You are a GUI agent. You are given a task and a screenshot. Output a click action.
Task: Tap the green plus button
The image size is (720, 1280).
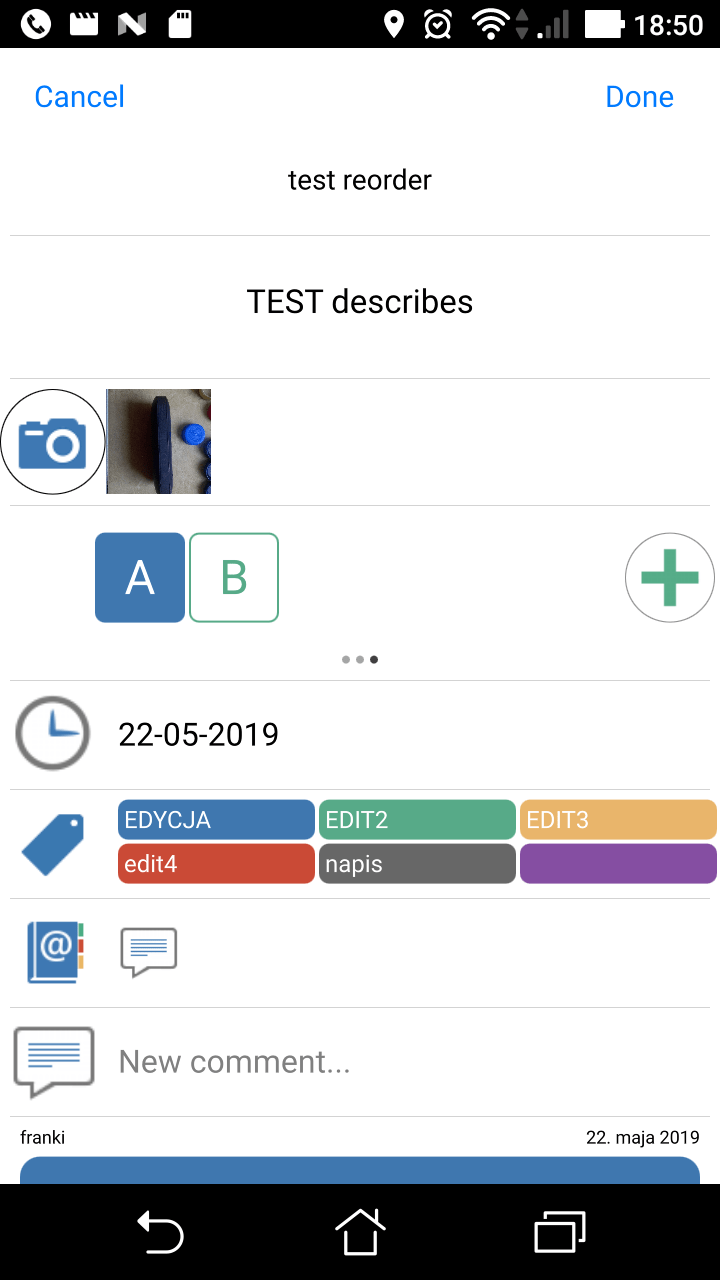(670, 578)
